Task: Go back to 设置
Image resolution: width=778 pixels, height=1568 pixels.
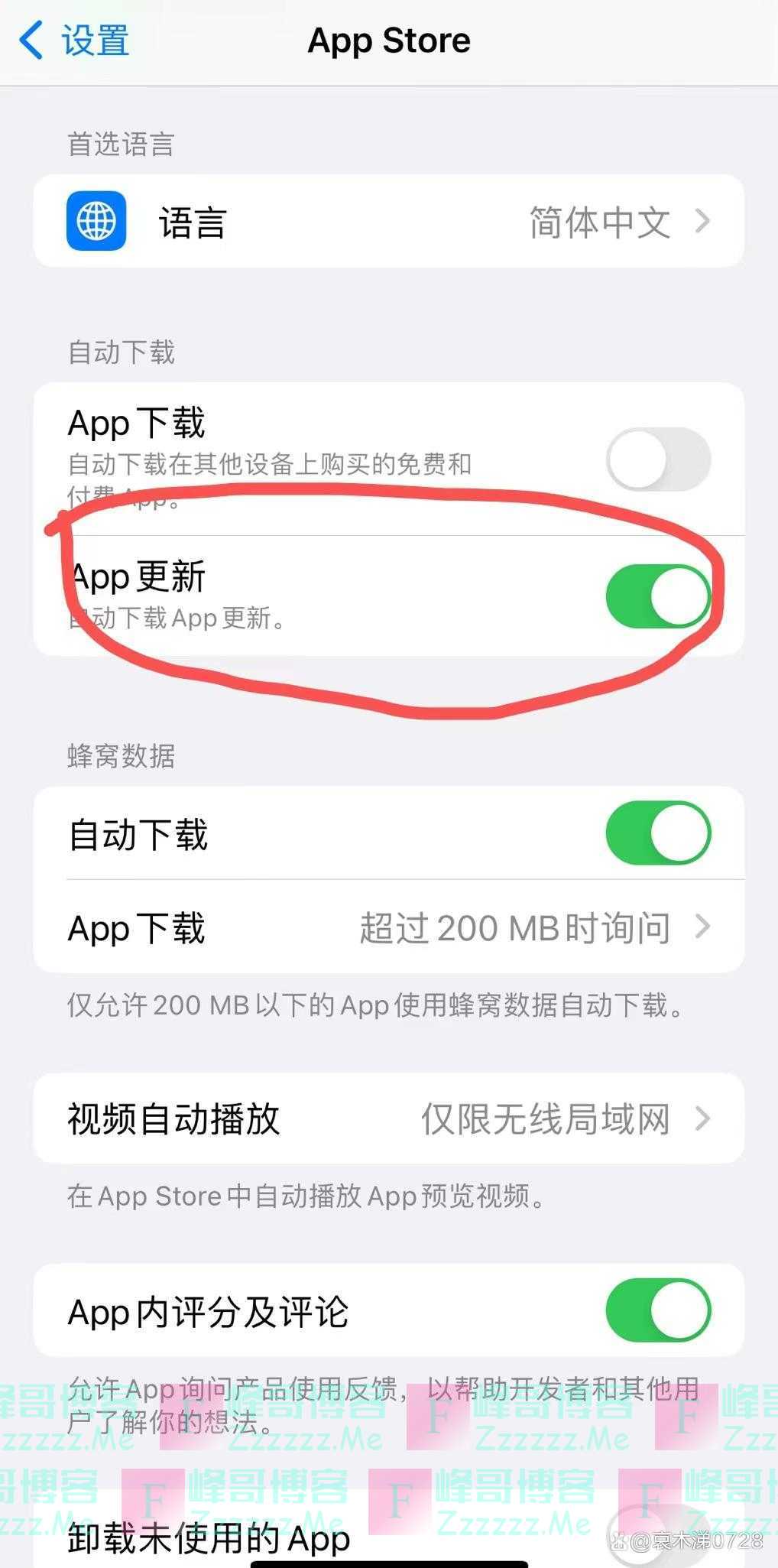Action: pos(74,41)
